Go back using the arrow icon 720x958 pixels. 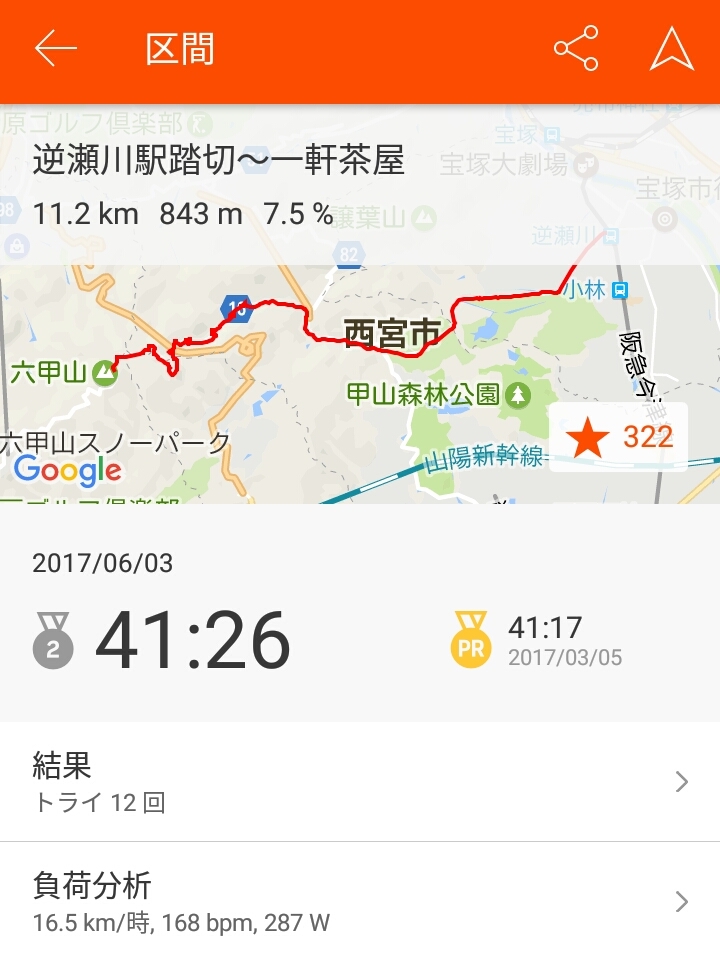pos(56,50)
